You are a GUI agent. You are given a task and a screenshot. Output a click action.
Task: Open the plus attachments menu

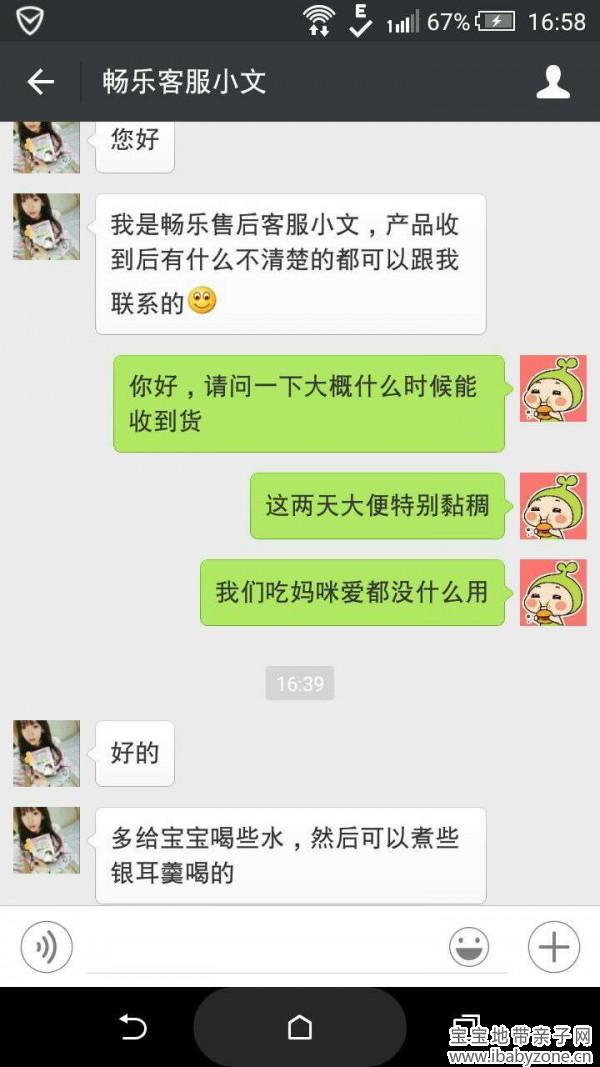(553, 946)
